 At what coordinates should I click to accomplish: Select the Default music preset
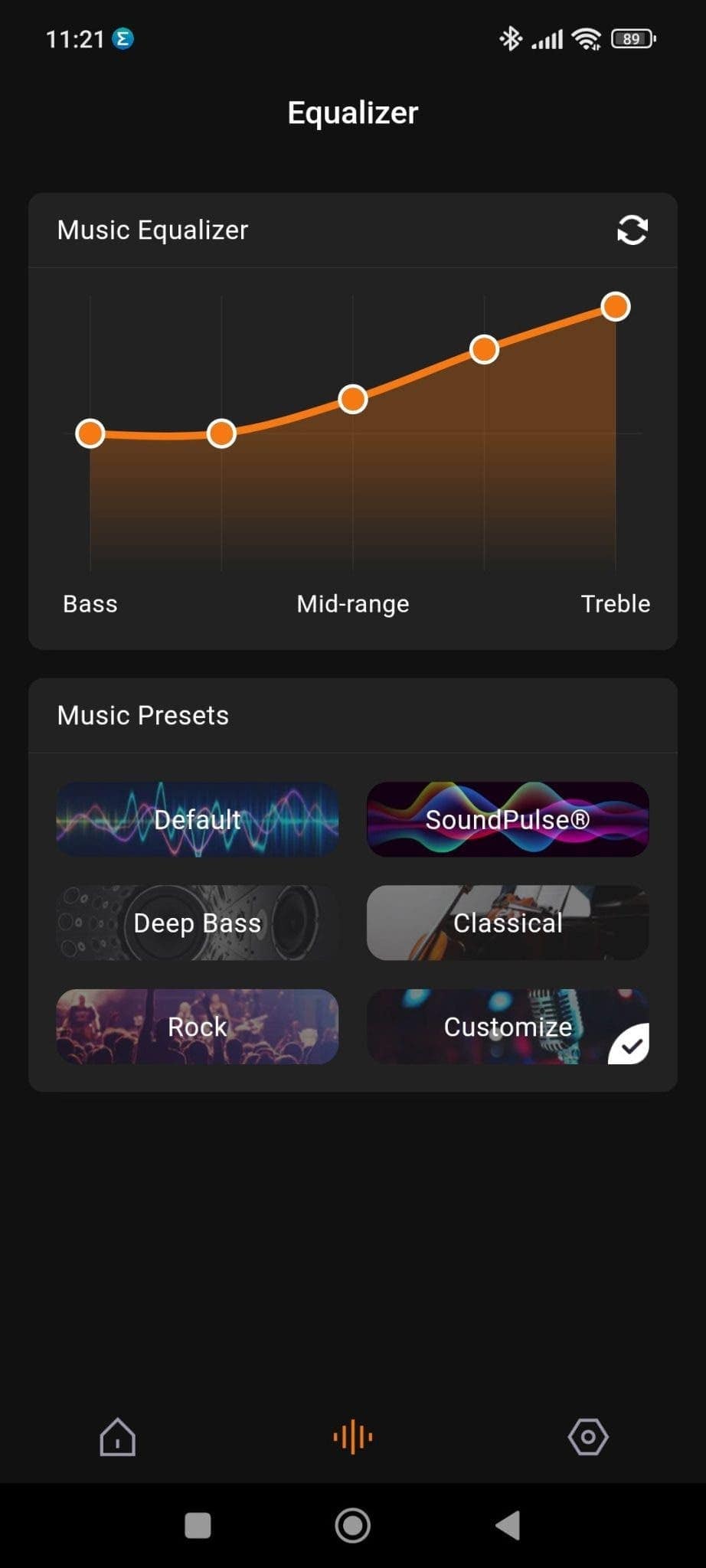[x=198, y=819]
